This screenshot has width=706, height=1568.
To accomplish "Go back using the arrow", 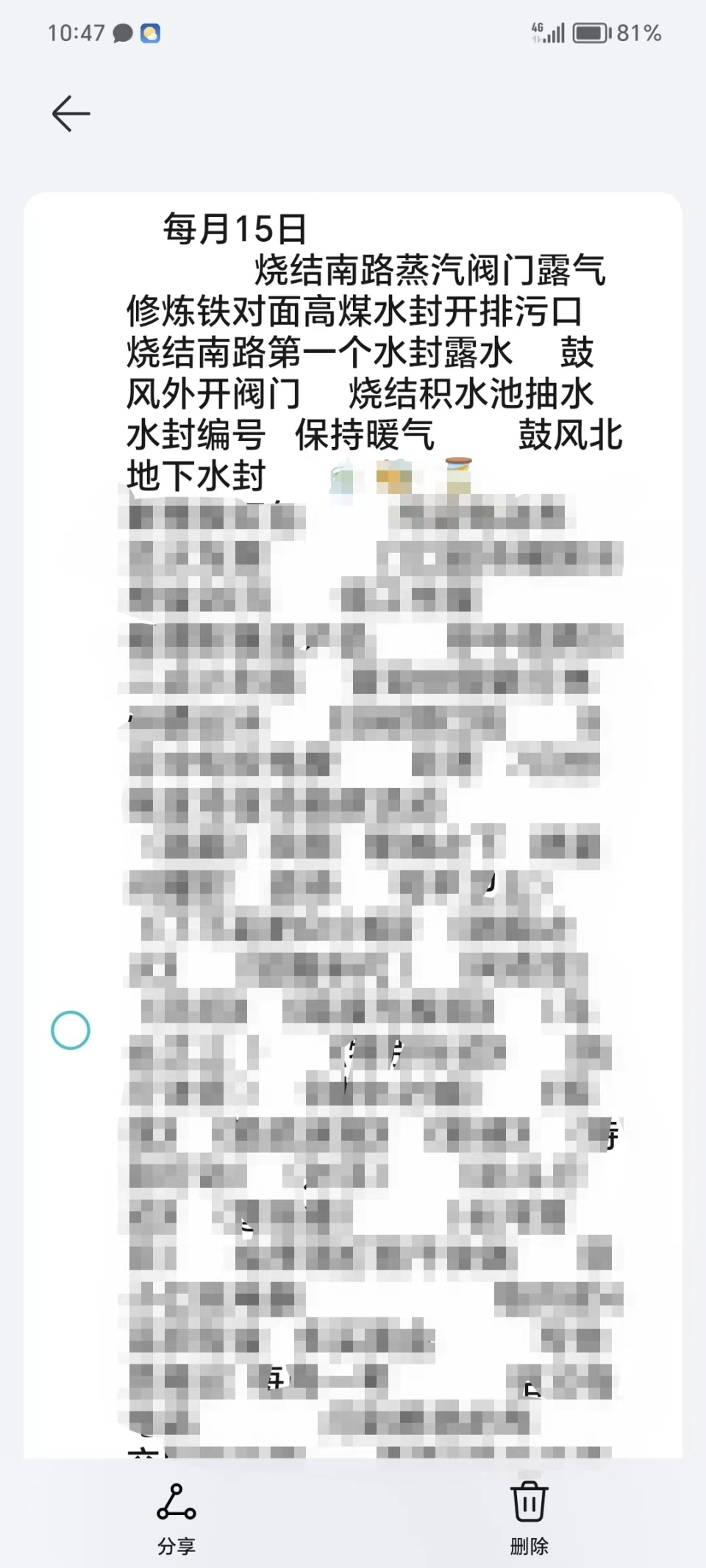I will pyautogui.click(x=71, y=114).
